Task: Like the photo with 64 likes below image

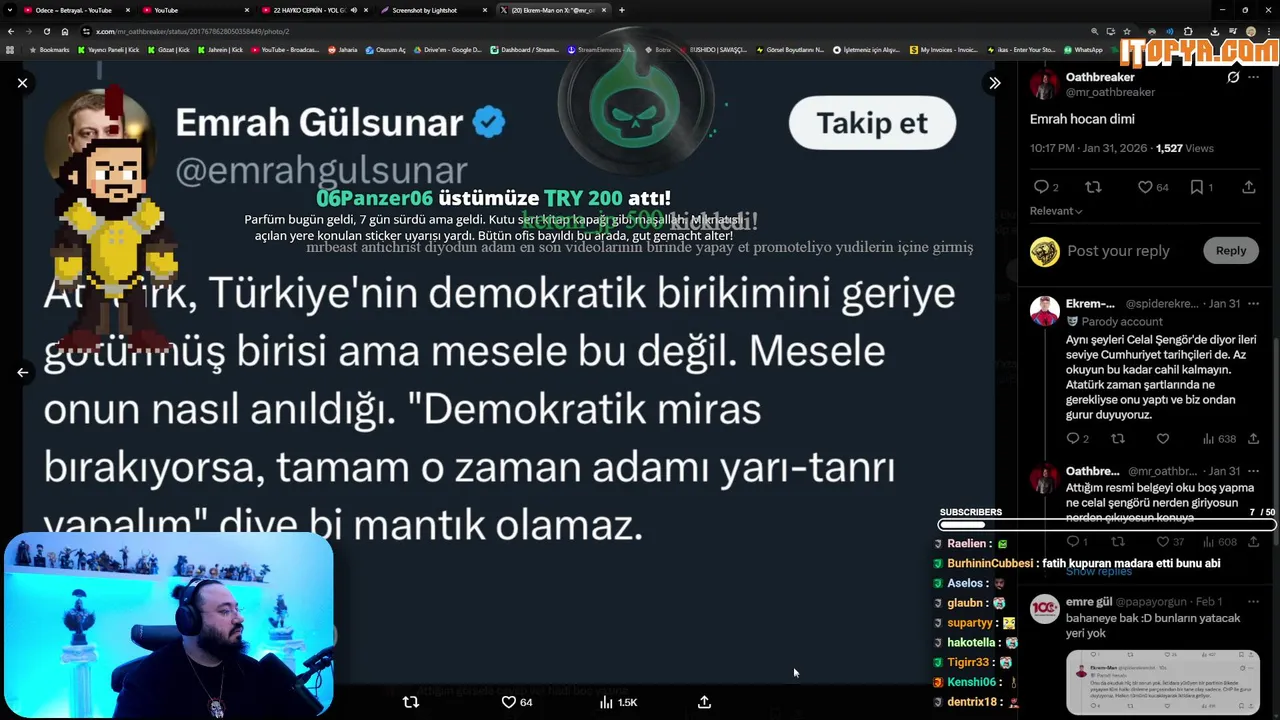Action: (x=509, y=702)
